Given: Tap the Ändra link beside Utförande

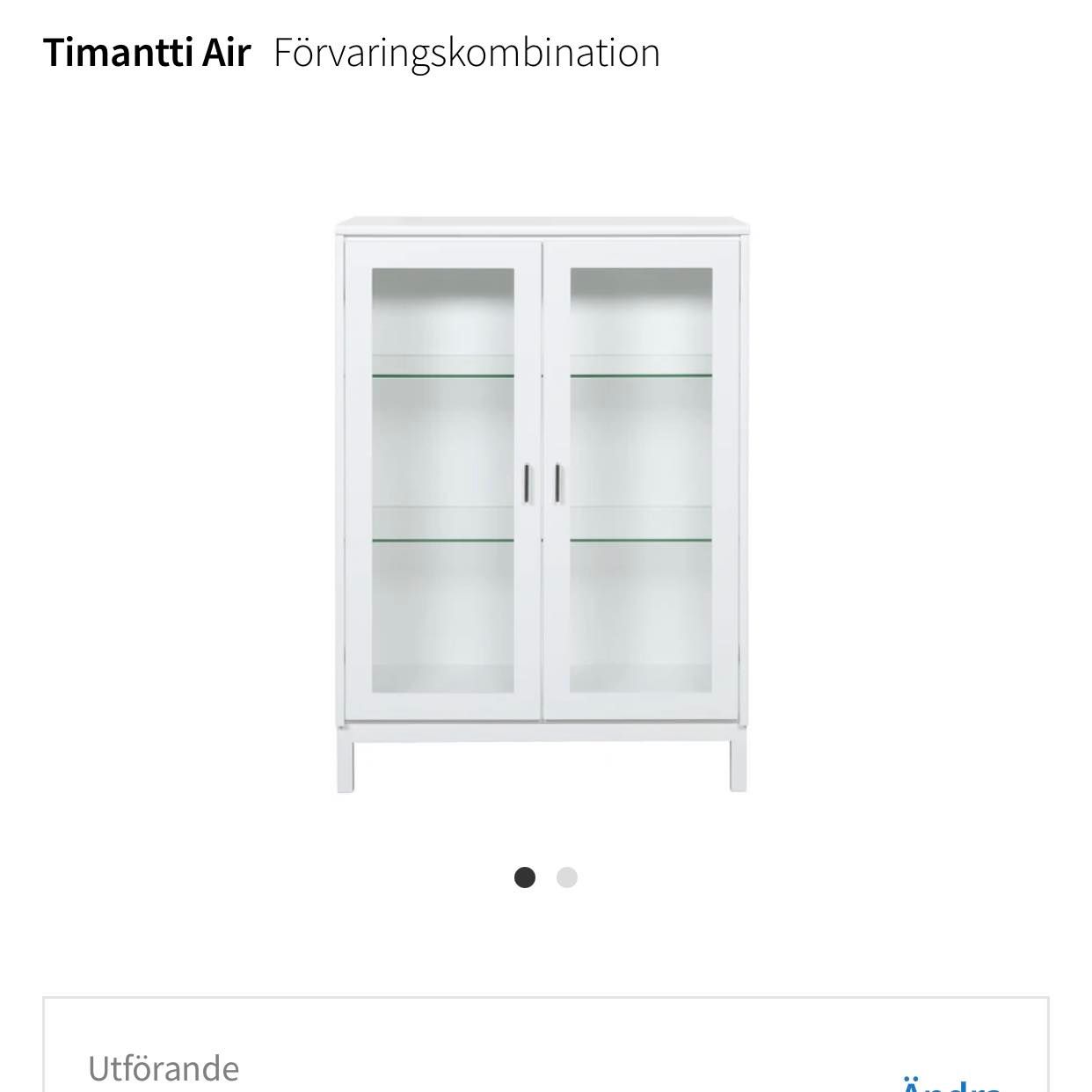Looking at the screenshot, I should point(951,1085).
